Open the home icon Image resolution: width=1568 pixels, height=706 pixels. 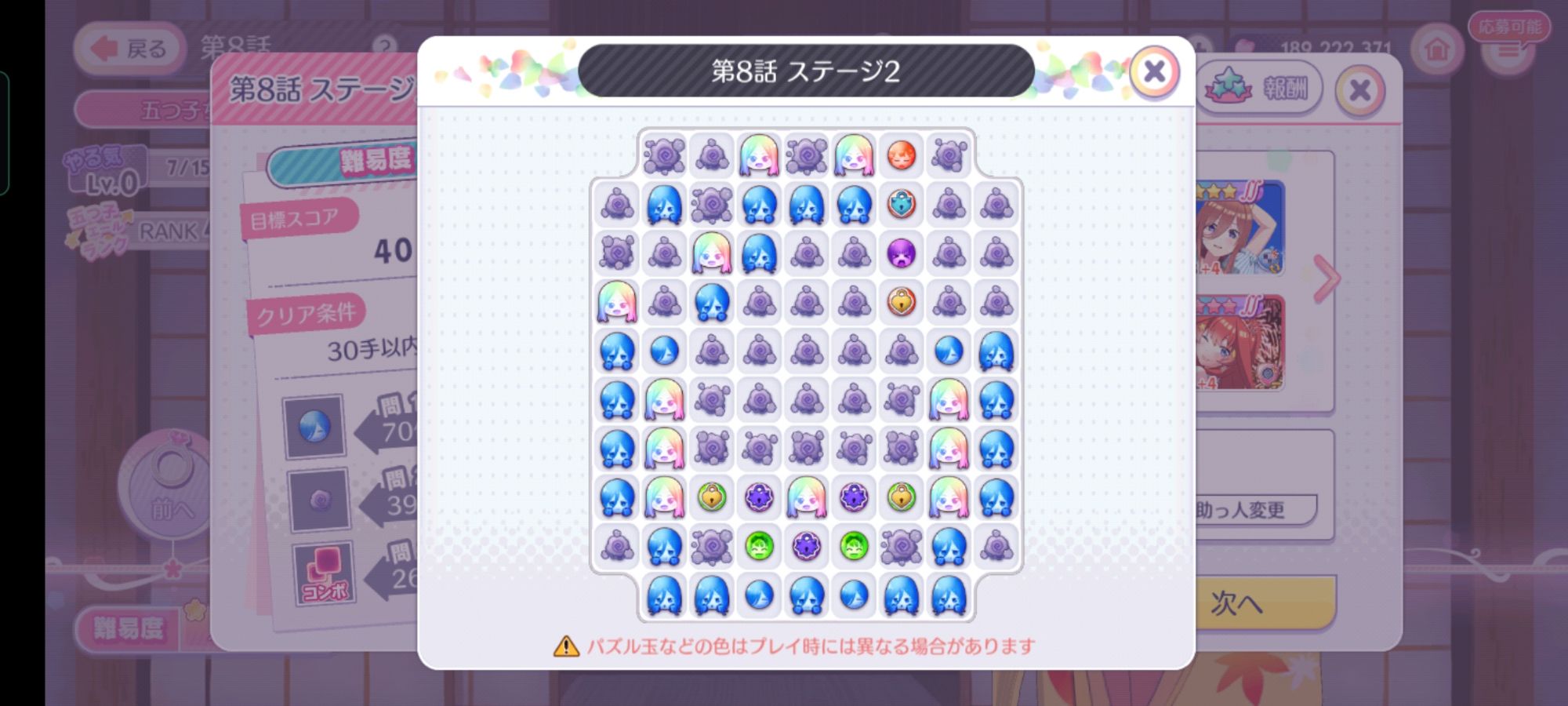coord(1436,49)
